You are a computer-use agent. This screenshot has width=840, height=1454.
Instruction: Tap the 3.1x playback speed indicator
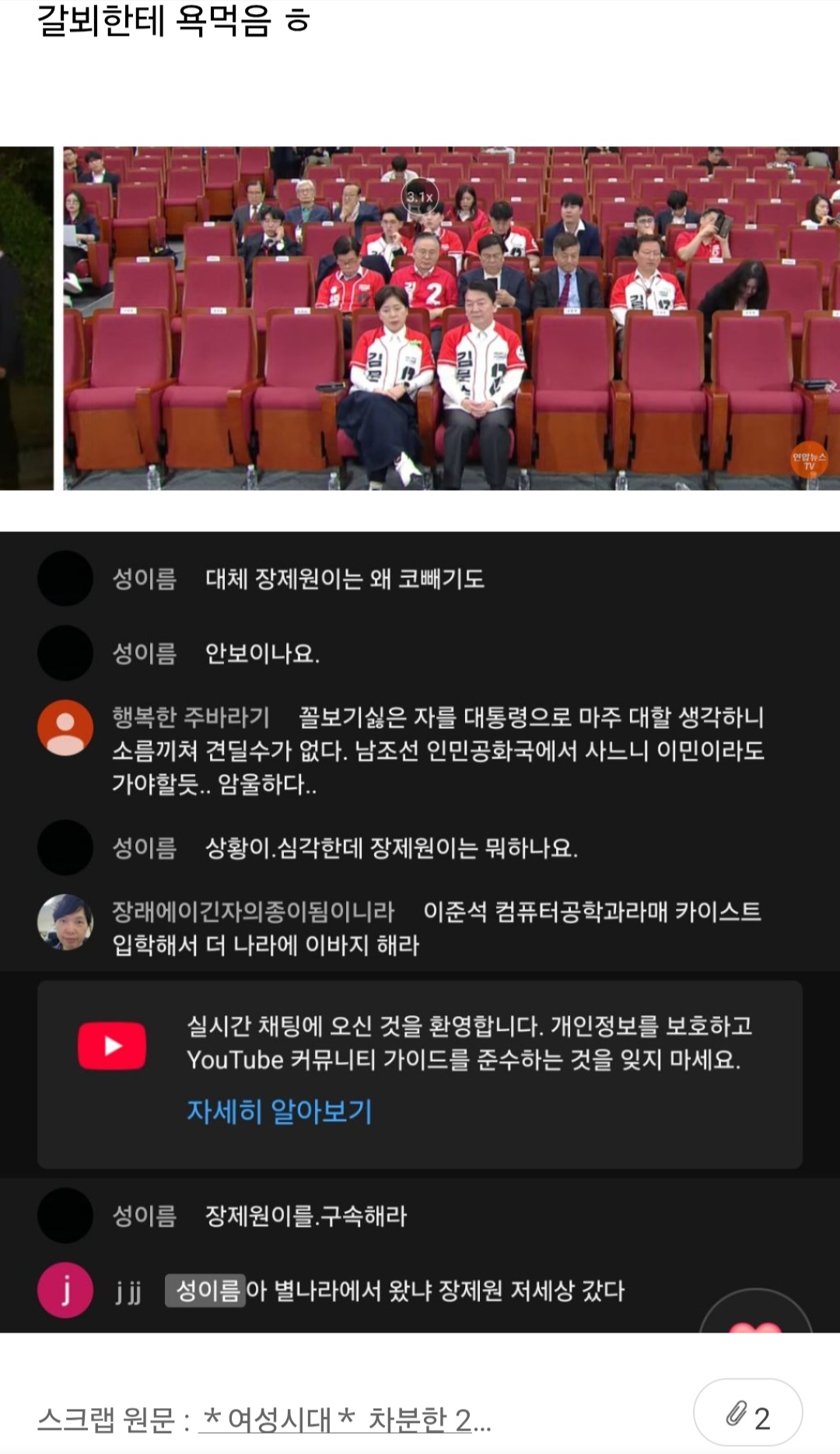pyautogui.click(x=418, y=197)
